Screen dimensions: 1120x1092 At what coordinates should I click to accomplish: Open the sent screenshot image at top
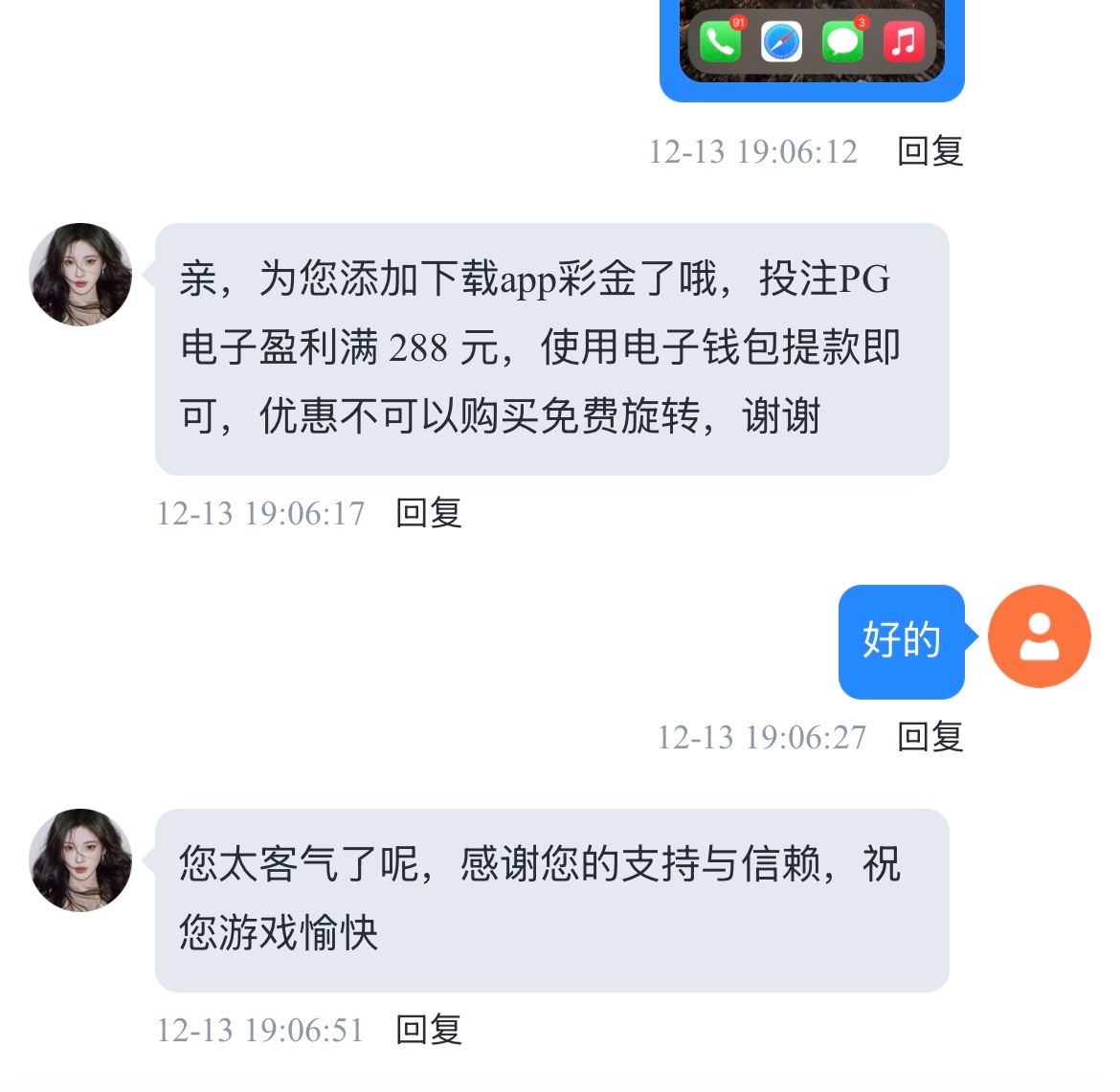pos(812,48)
